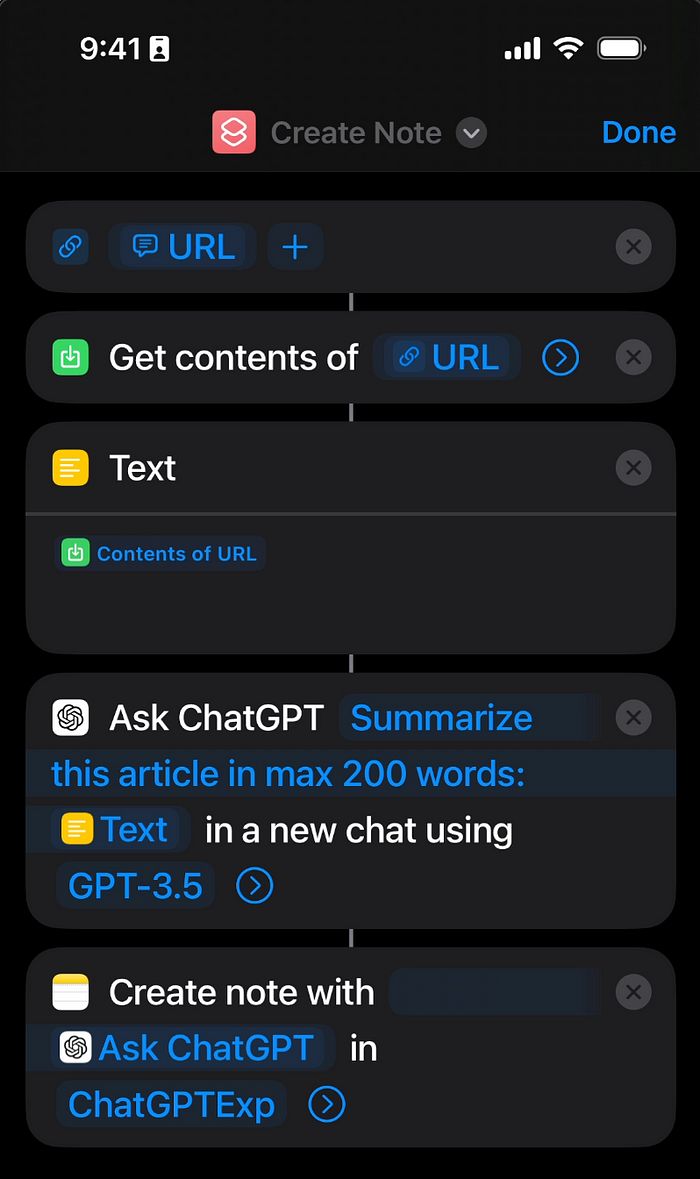Edit the Summarize prompt in Ask ChatGPT
Image resolution: width=700 pixels, height=1179 pixels.
tap(441, 718)
